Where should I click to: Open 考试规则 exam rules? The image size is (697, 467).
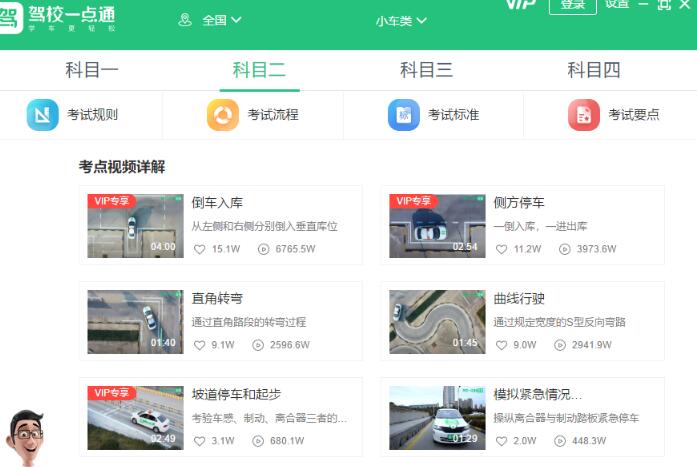(73, 115)
